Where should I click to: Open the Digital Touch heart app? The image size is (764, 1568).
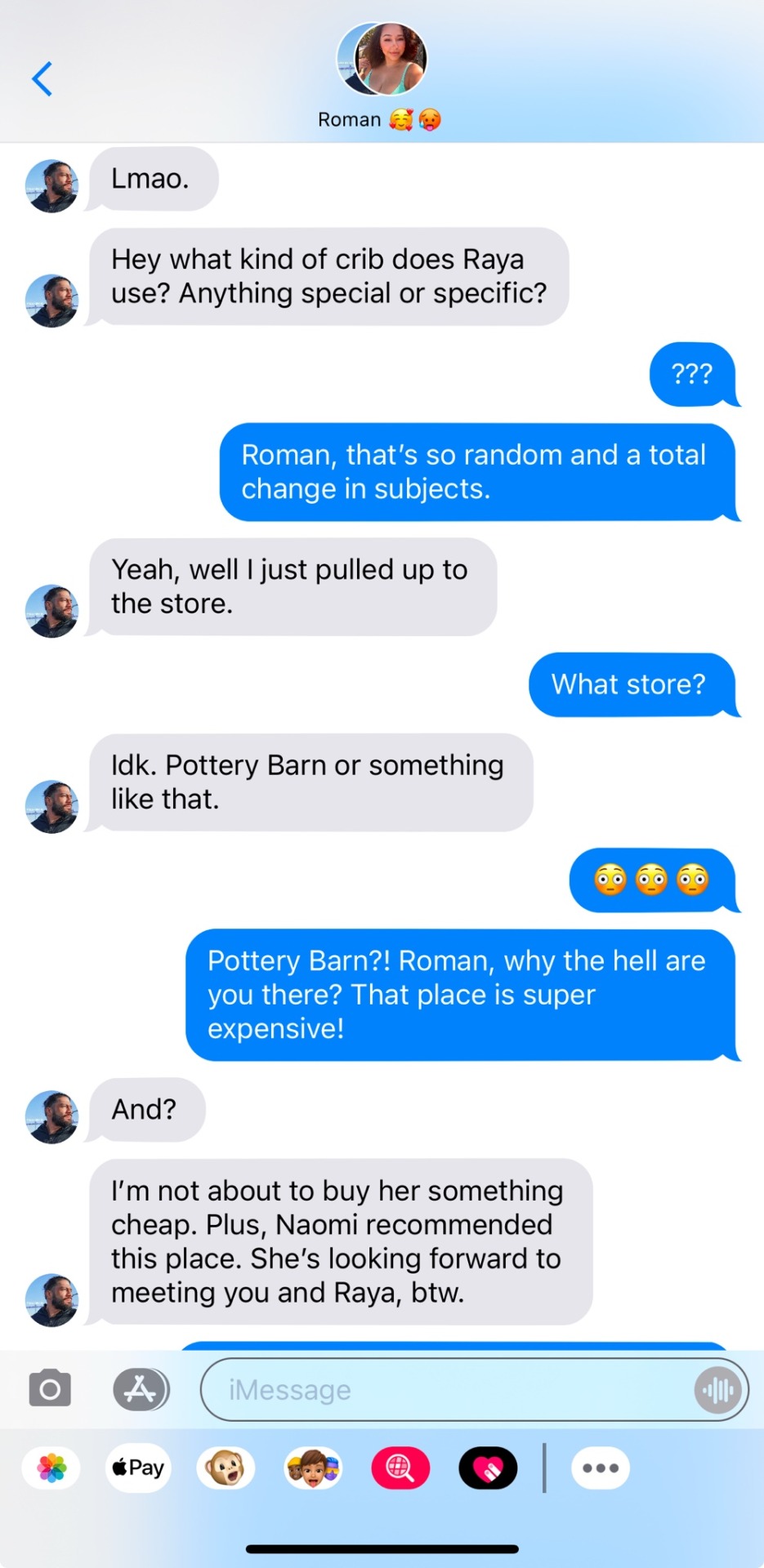488,1468
